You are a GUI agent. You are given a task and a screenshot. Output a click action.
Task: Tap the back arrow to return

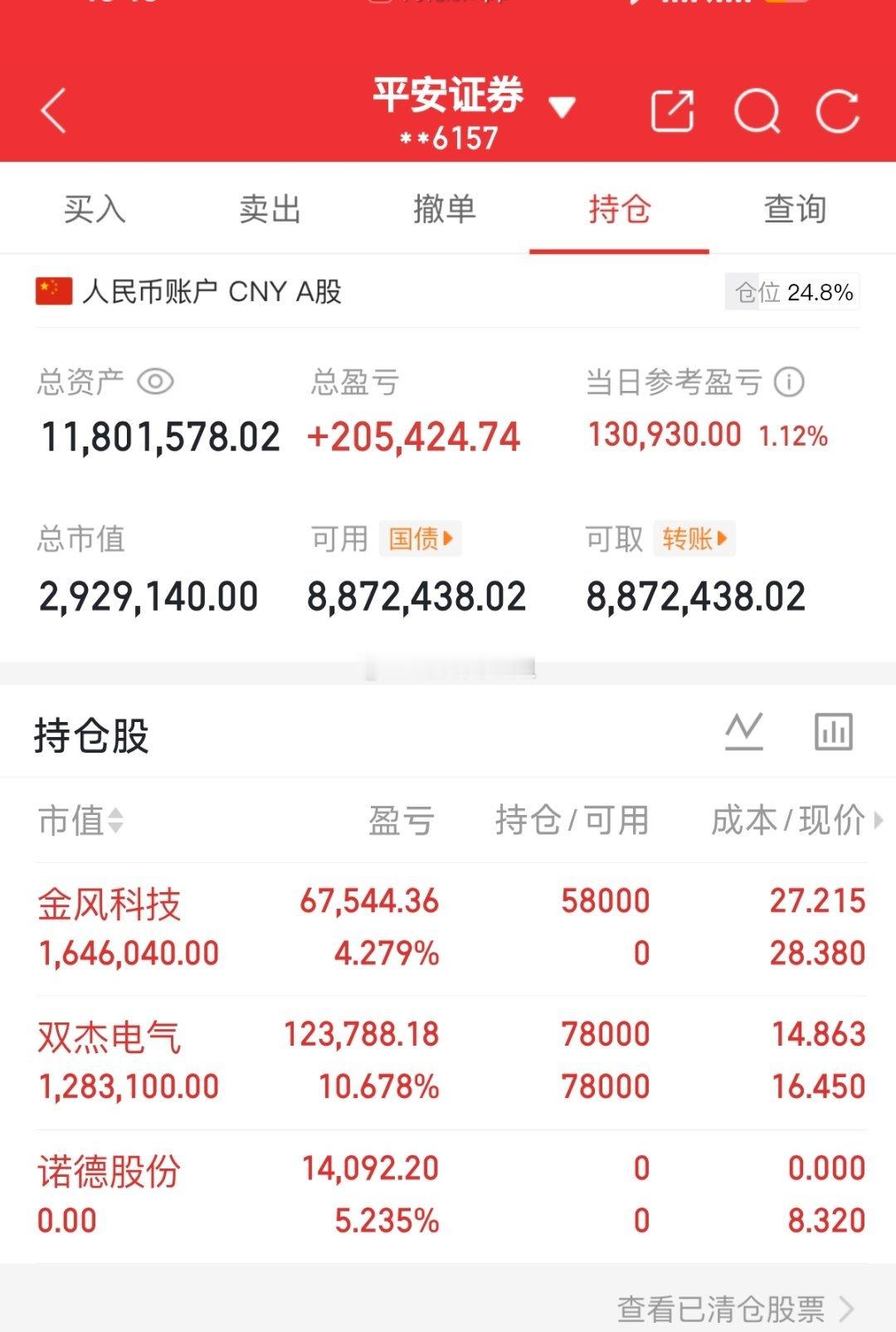click(x=51, y=108)
